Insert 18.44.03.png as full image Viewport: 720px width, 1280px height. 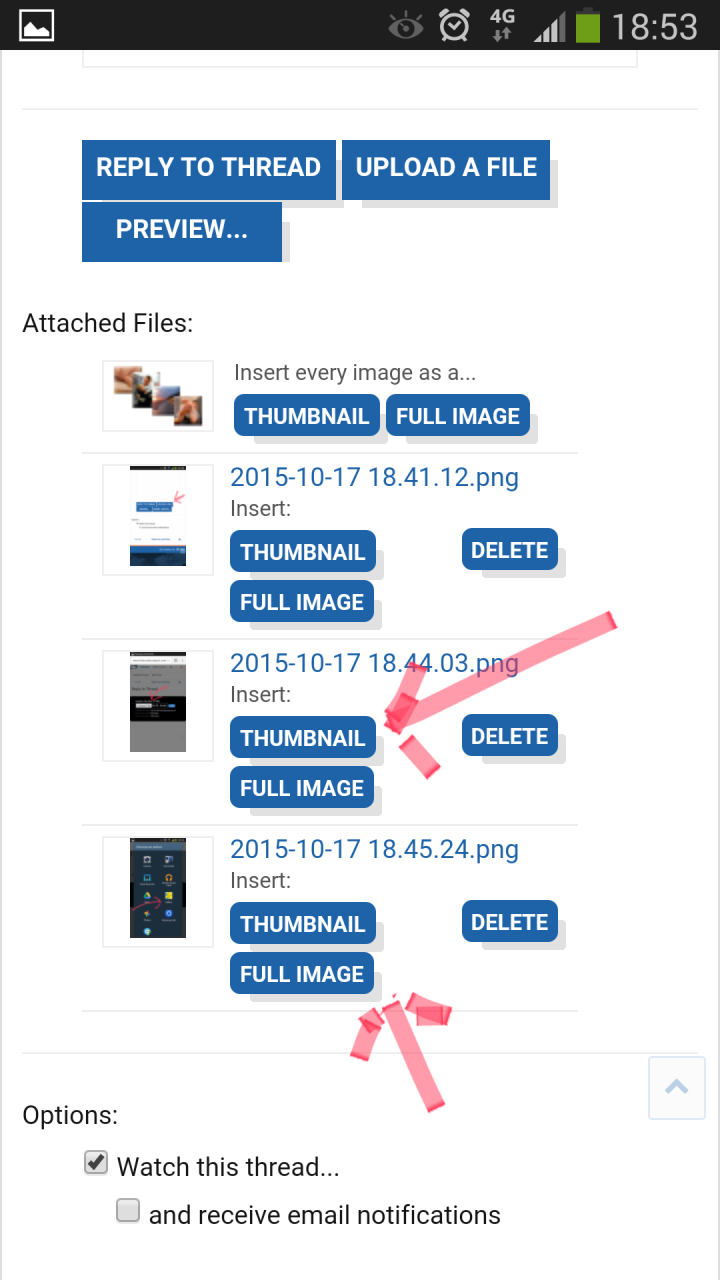(301, 788)
